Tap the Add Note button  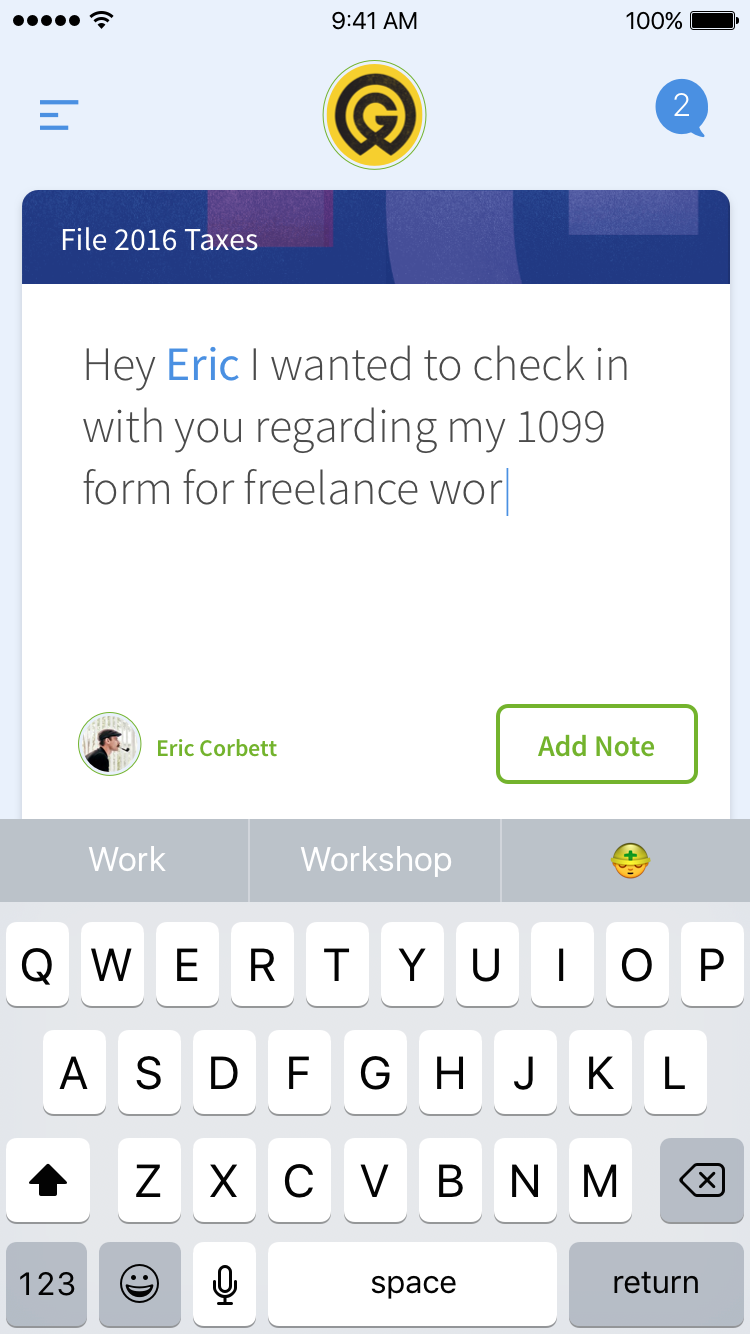(x=596, y=745)
